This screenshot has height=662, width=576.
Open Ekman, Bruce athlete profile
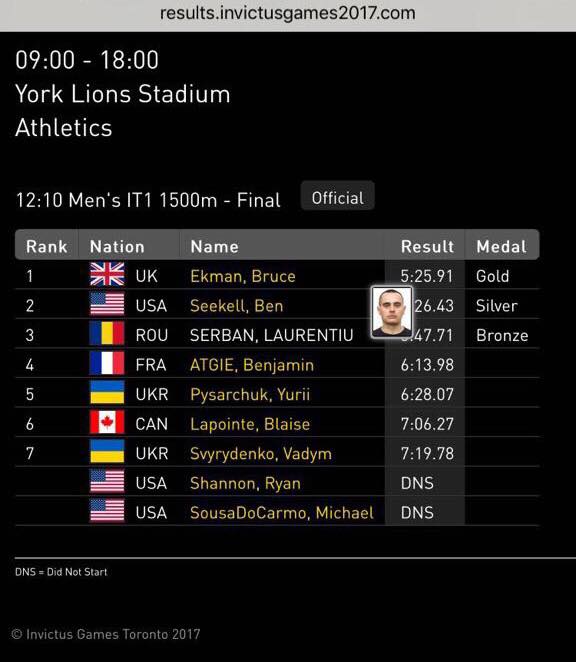pos(243,276)
